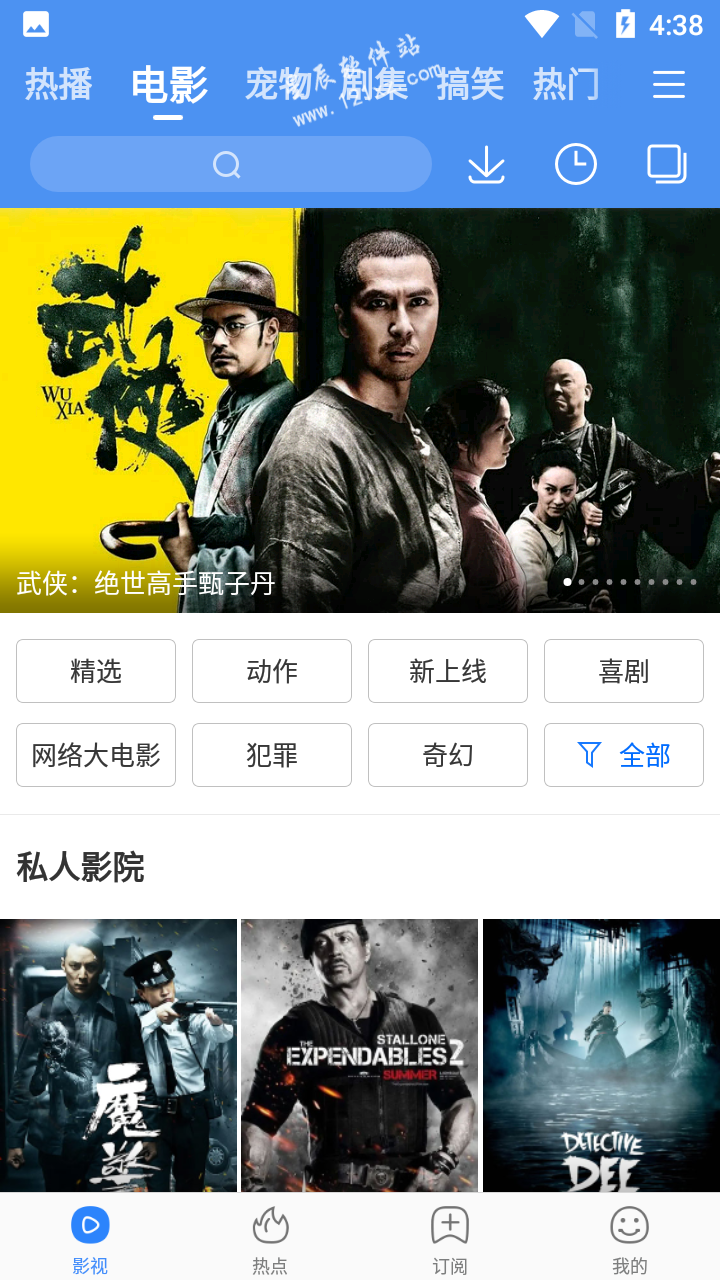Open the search box

coord(230,164)
